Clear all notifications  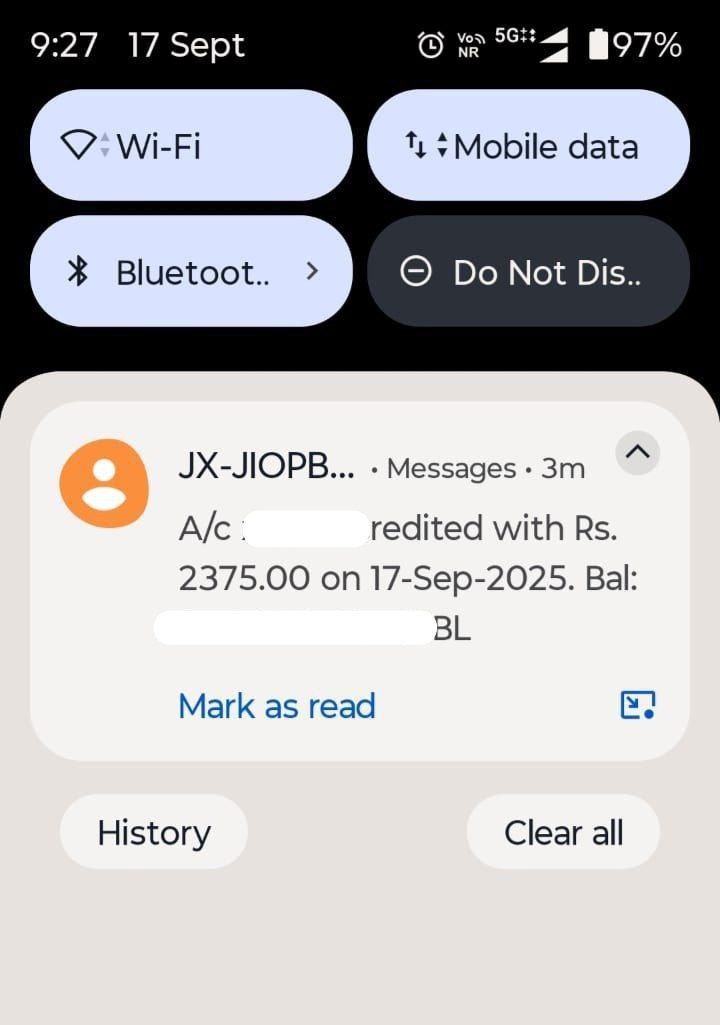(x=563, y=832)
